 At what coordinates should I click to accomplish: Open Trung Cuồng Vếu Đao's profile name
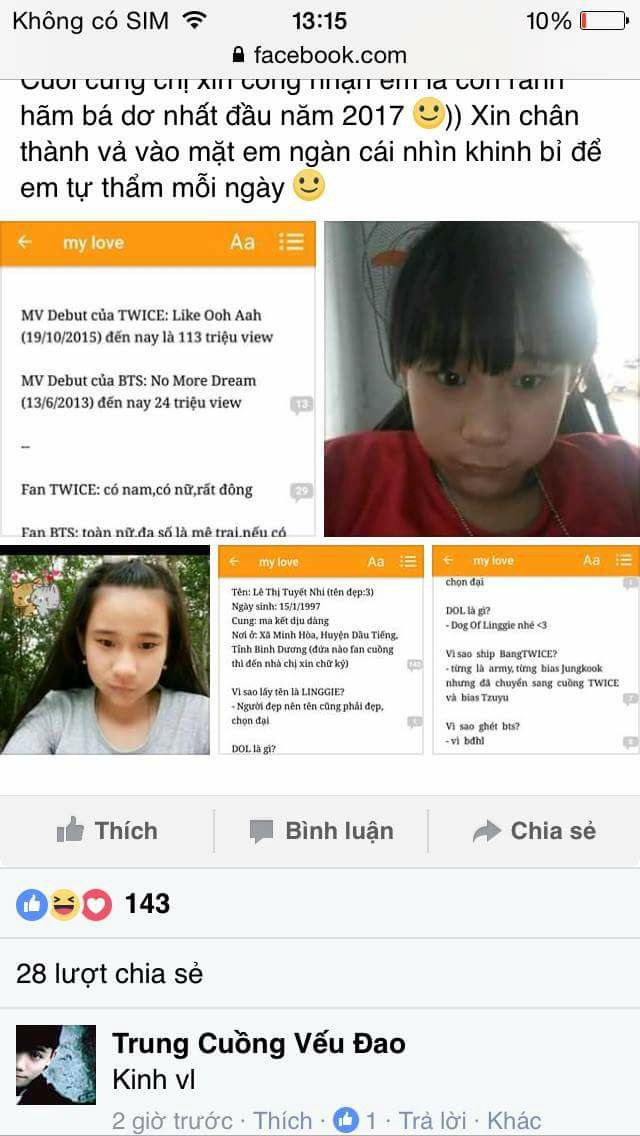coord(259,1044)
